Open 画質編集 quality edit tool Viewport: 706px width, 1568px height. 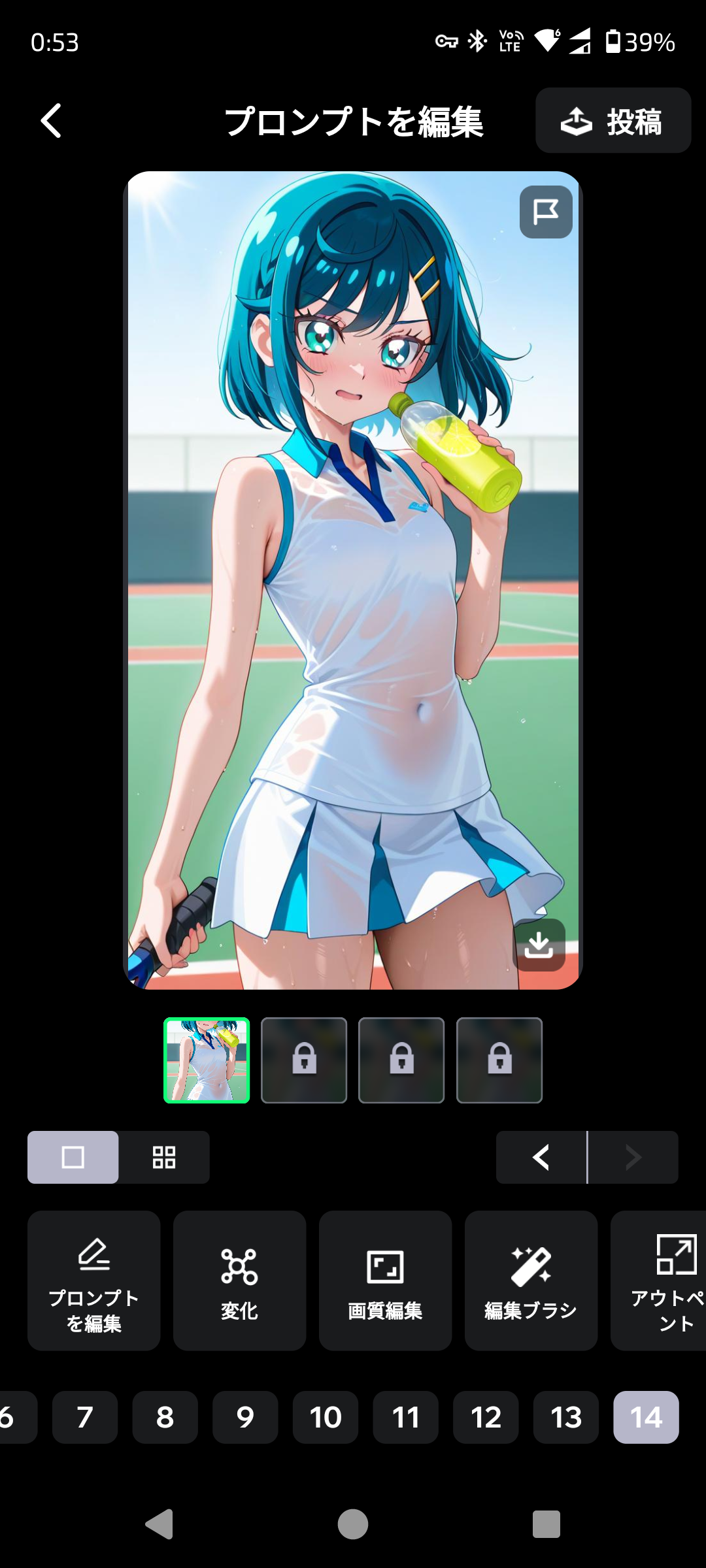tap(386, 1281)
